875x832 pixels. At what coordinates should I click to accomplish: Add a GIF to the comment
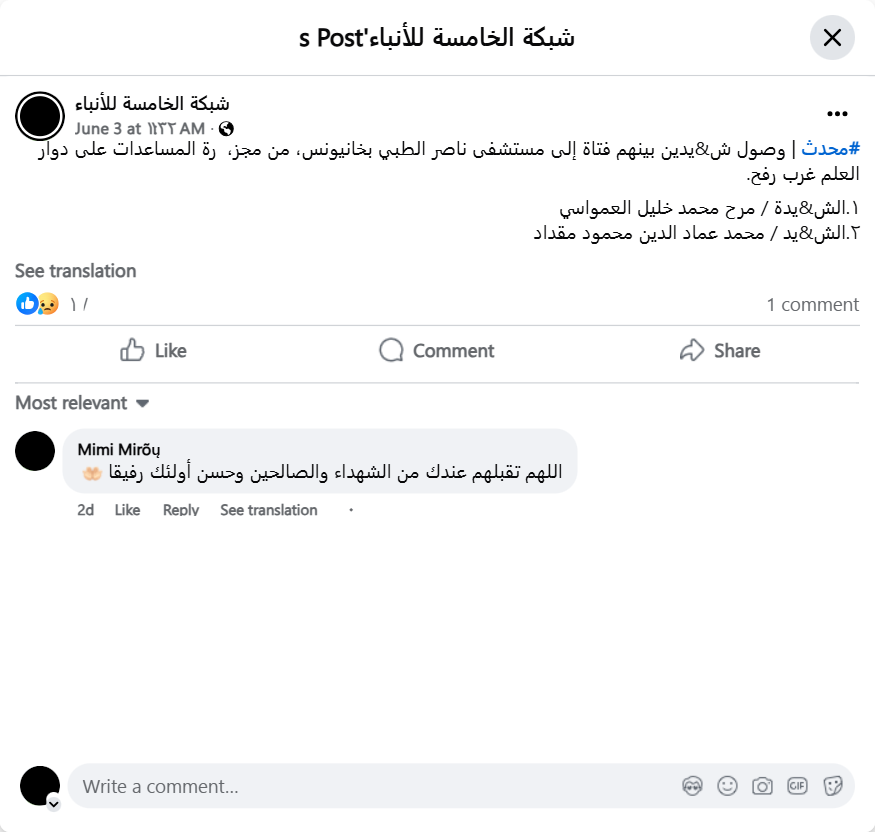tap(797, 786)
